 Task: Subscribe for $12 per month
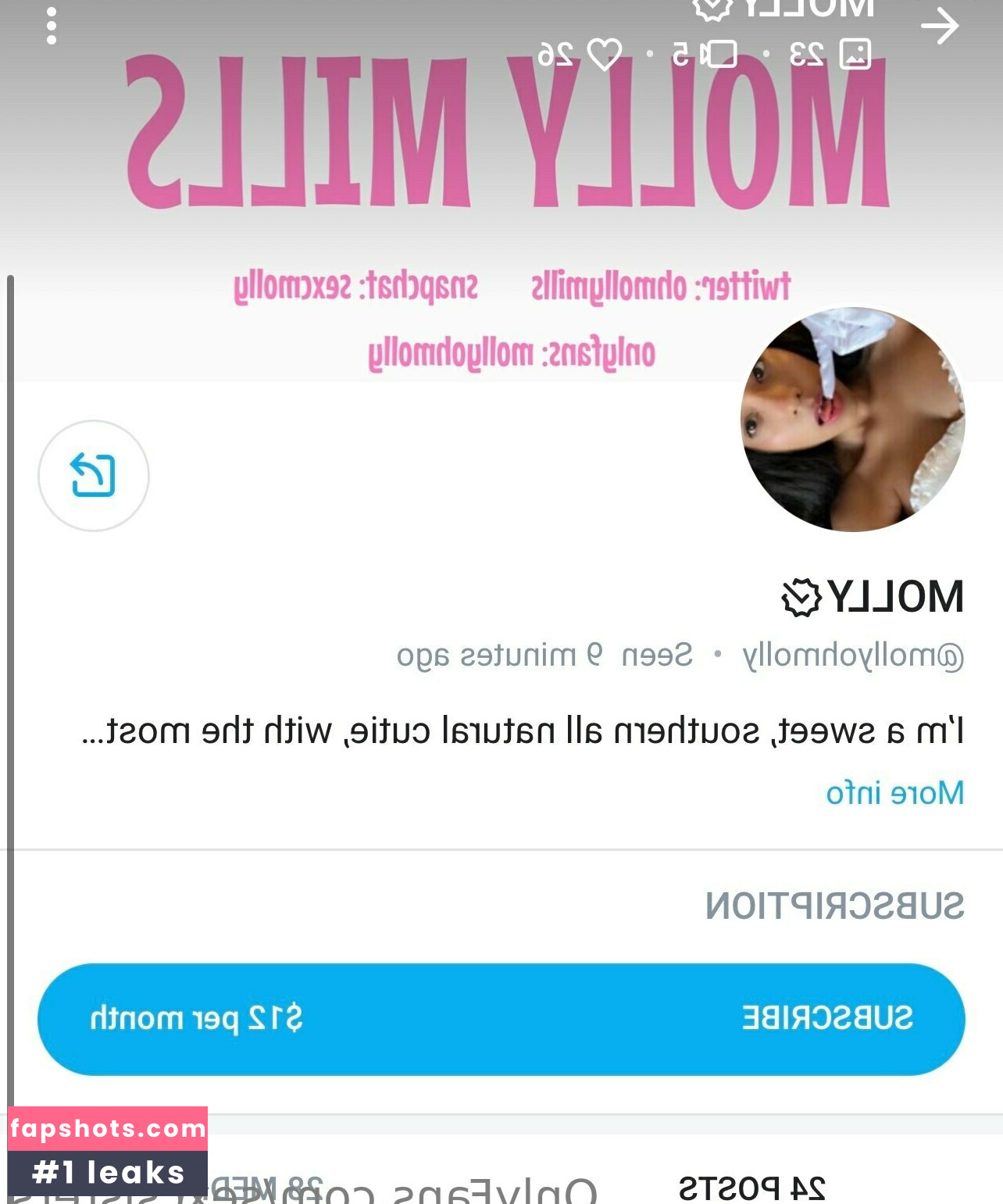(501, 1019)
